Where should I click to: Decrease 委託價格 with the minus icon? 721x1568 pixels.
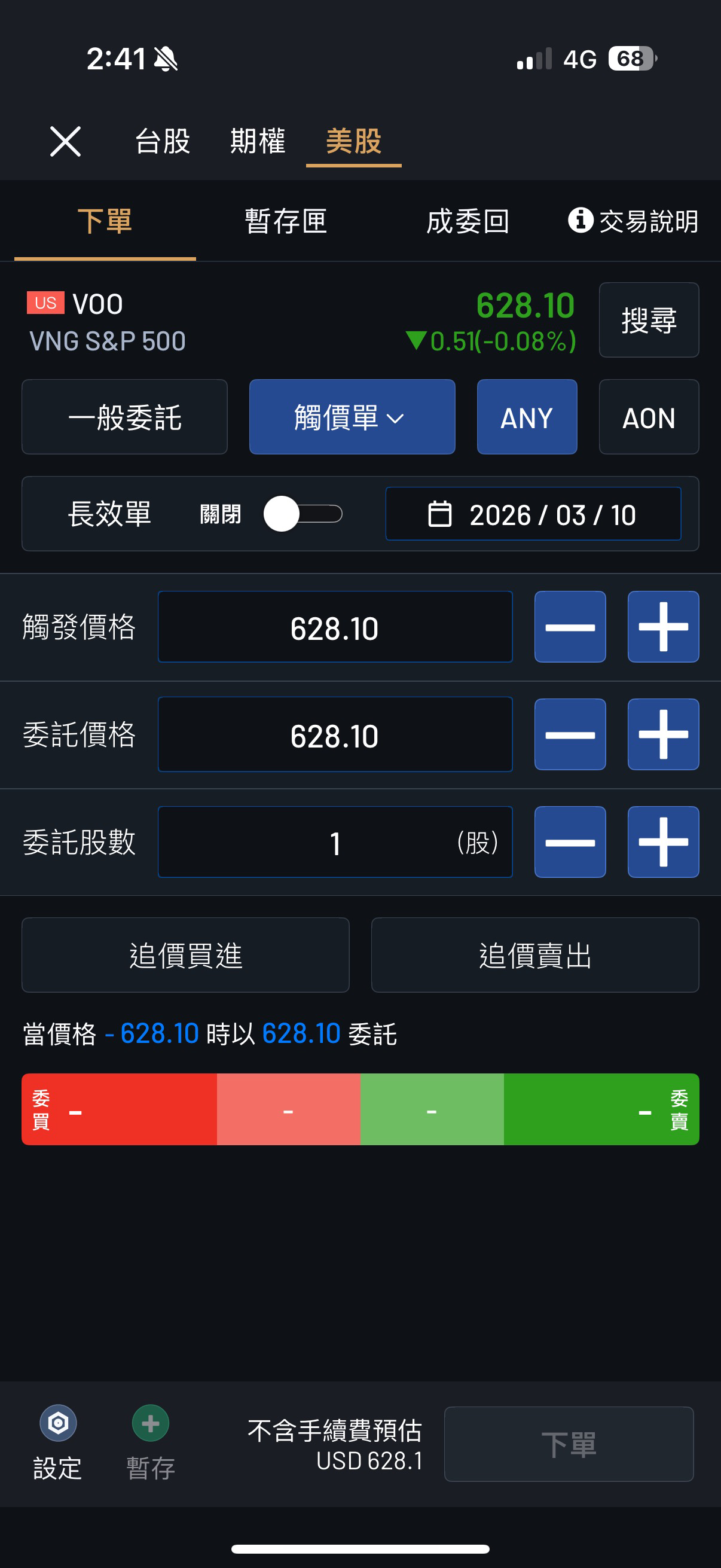(x=570, y=734)
